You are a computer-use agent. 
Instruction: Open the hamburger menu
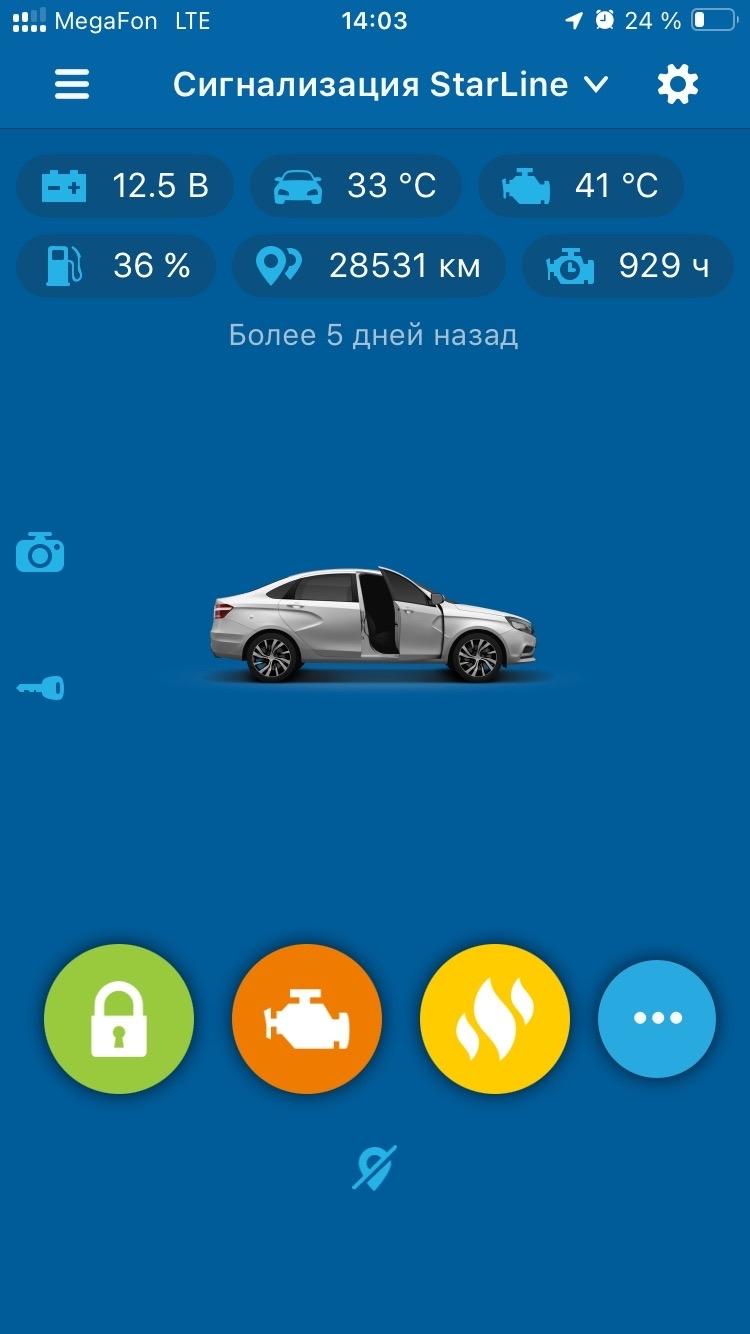click(72, 85)
